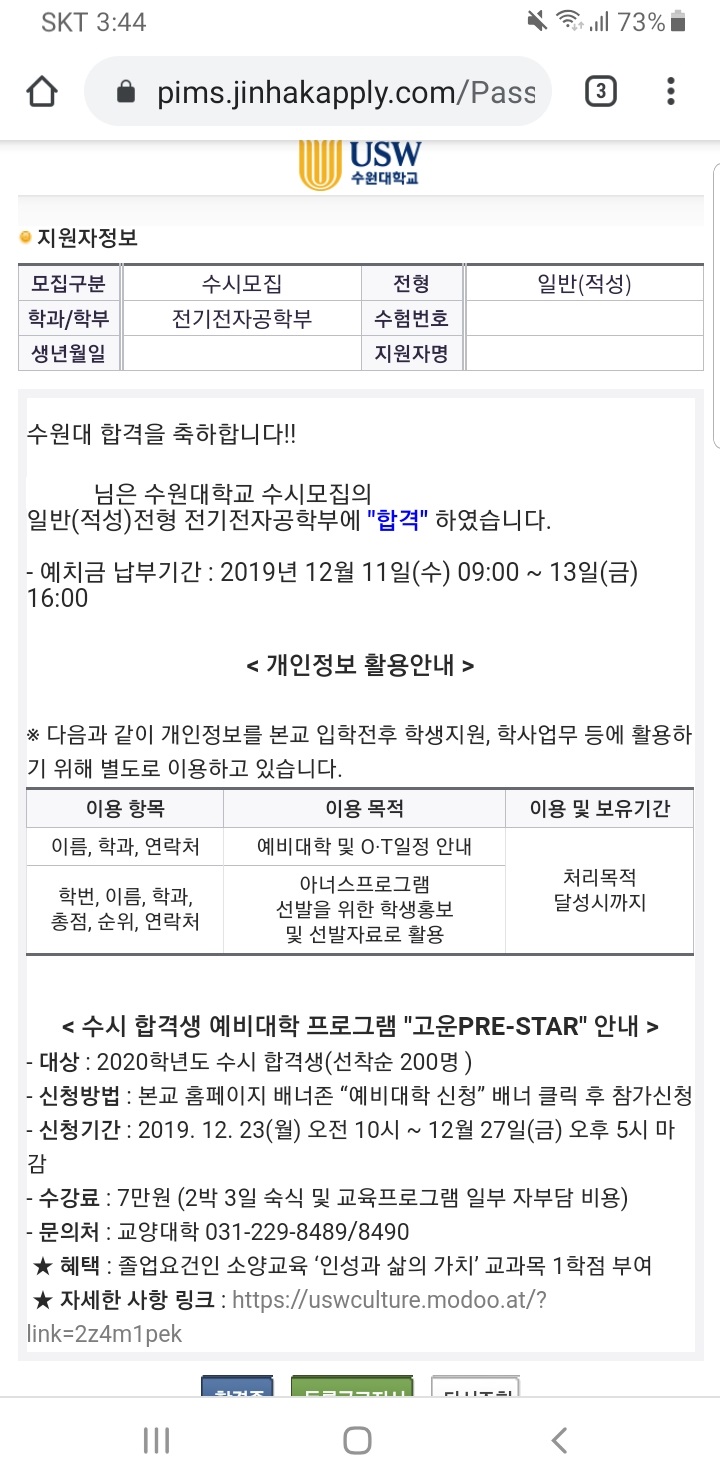Open recent apps from the navigation bar
Image resolution: width=720 pixels, height=1480 pixels.
pyautogui.click(x=156, y=1440)
